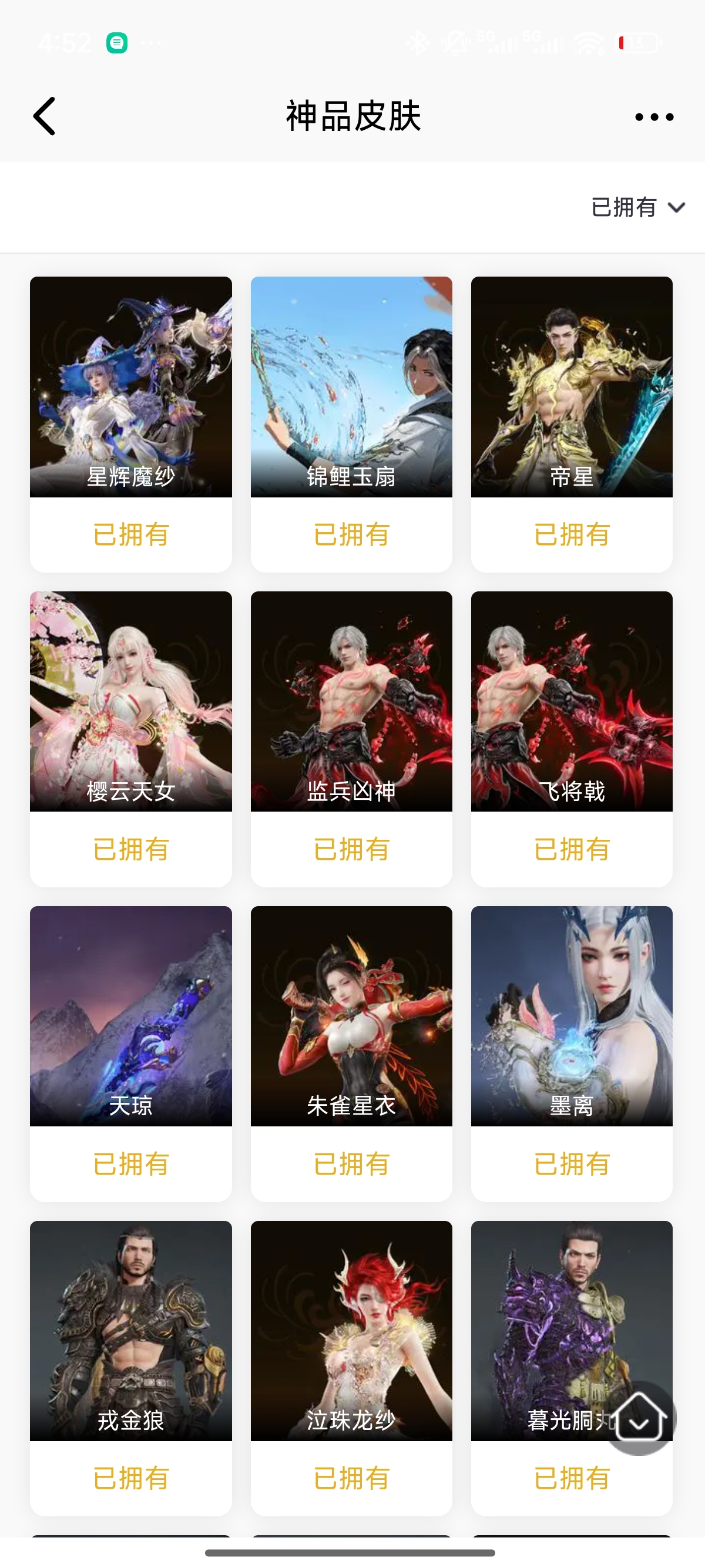The image size is (705, 1568).
Task: Open the 天琼 skin card
Action: coord(131,1016)
